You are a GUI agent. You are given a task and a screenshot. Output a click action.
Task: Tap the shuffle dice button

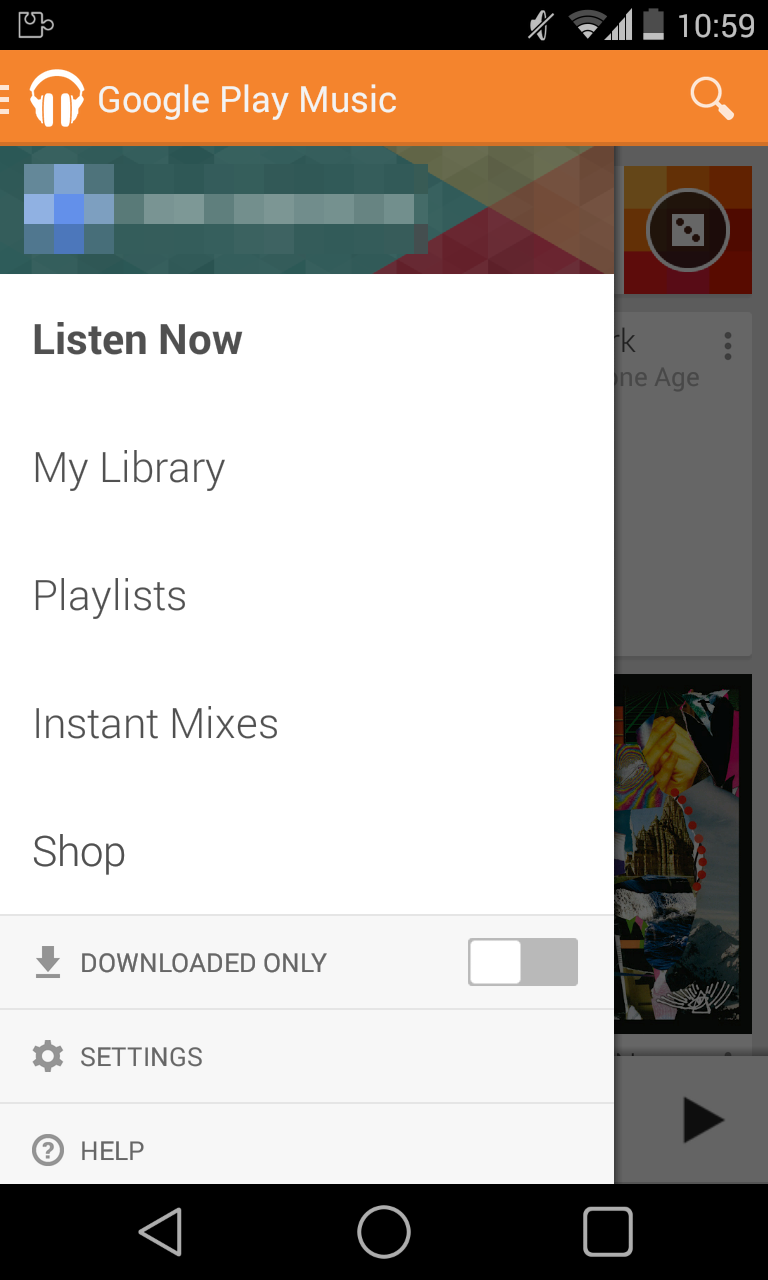coord(688,231)
